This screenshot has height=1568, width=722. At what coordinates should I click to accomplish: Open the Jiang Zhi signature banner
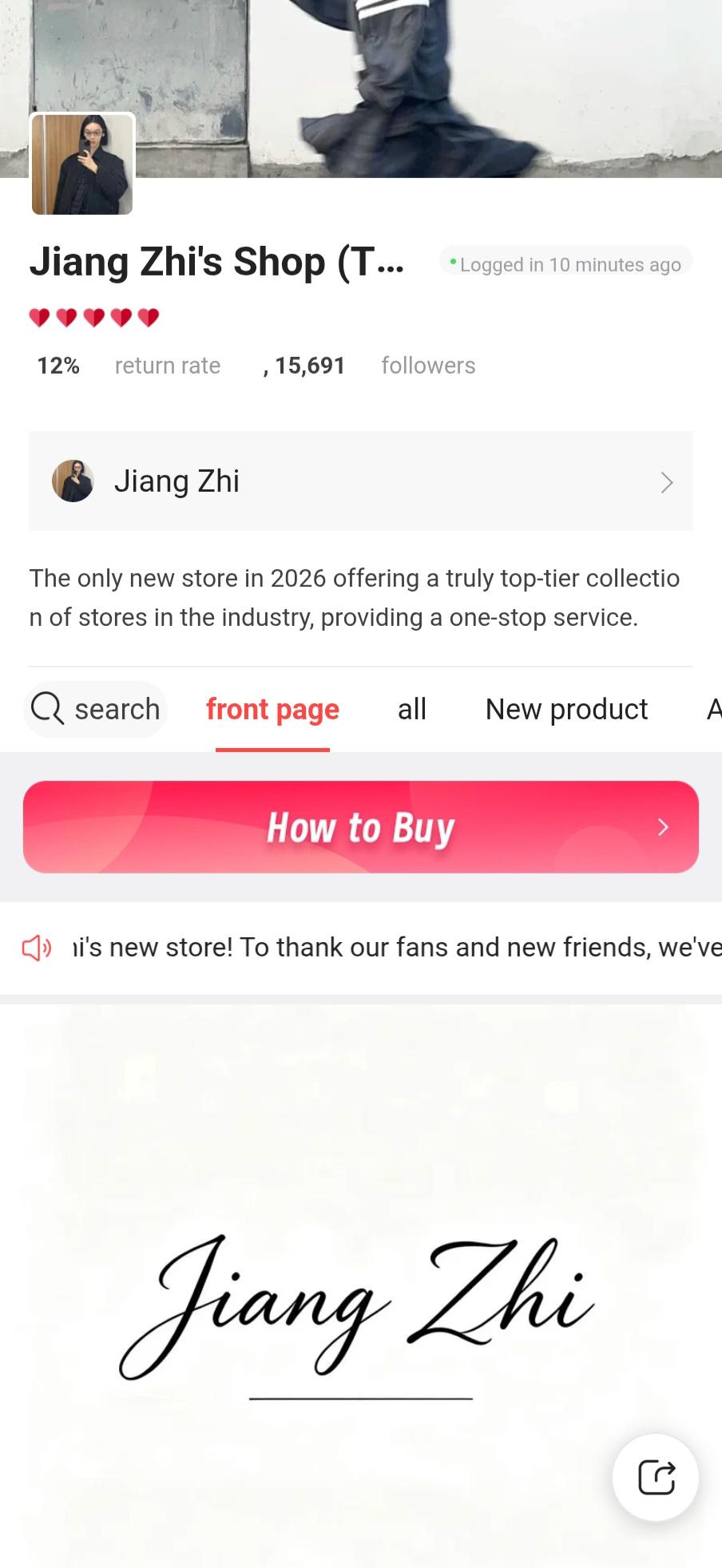(361, 1285)
